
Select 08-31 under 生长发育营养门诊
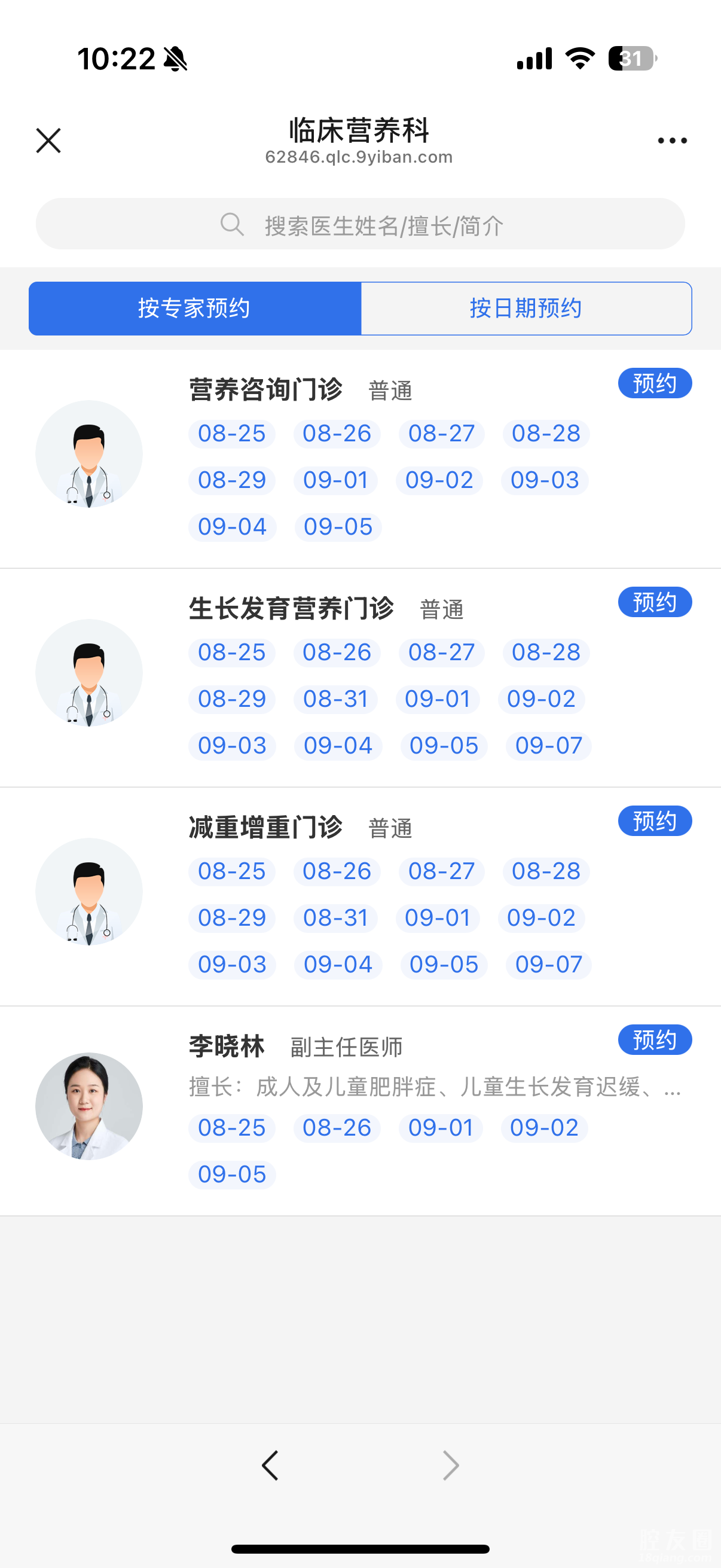[x=335, y=700]
